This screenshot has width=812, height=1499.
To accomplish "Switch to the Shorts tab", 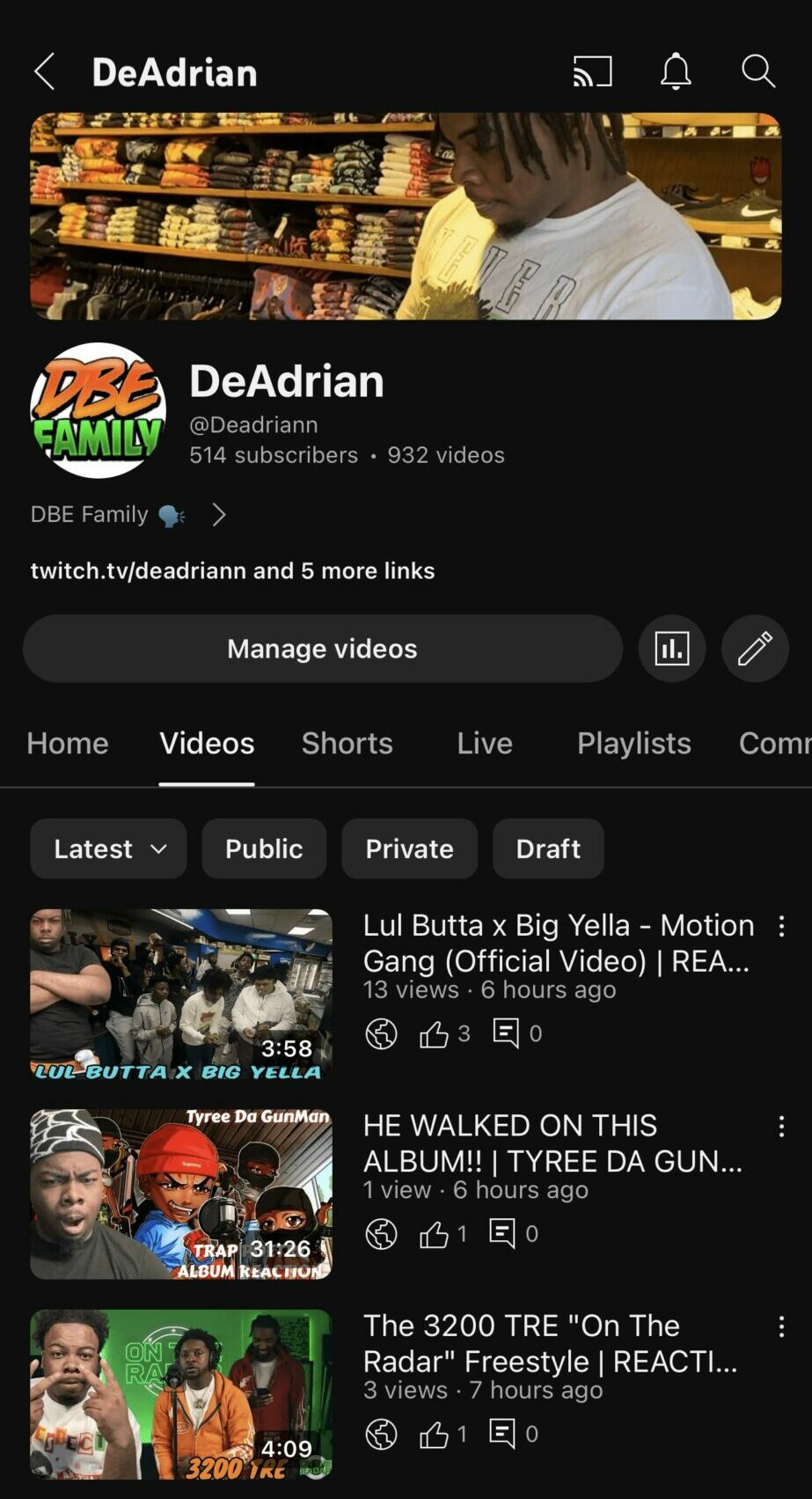I will [347, 743].
